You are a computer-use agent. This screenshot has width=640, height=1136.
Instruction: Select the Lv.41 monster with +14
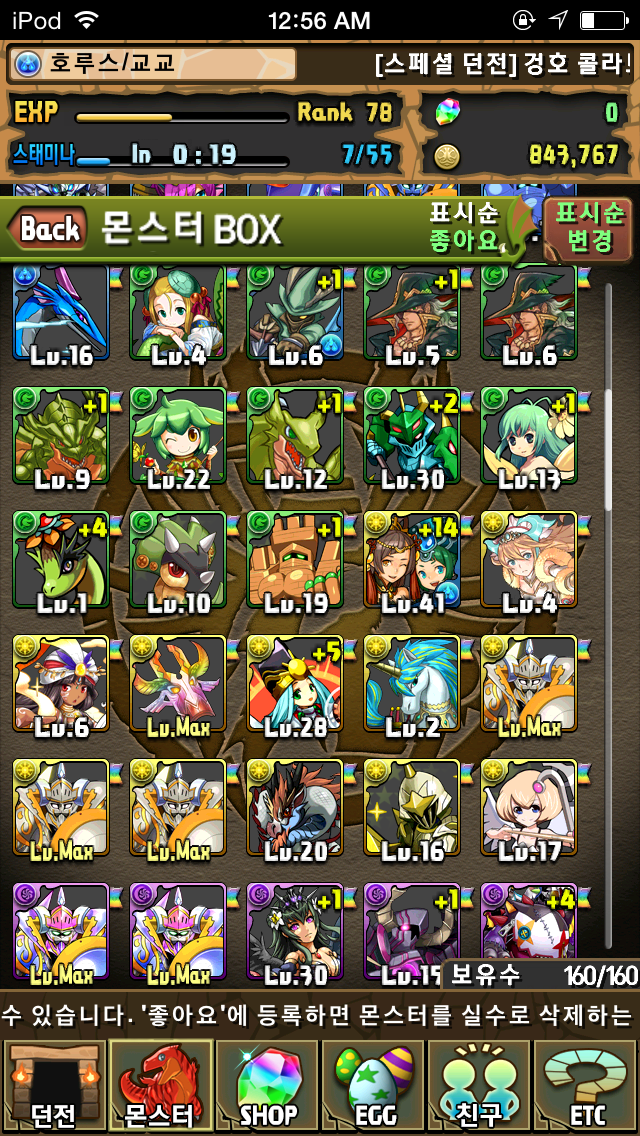coord(412,560)
